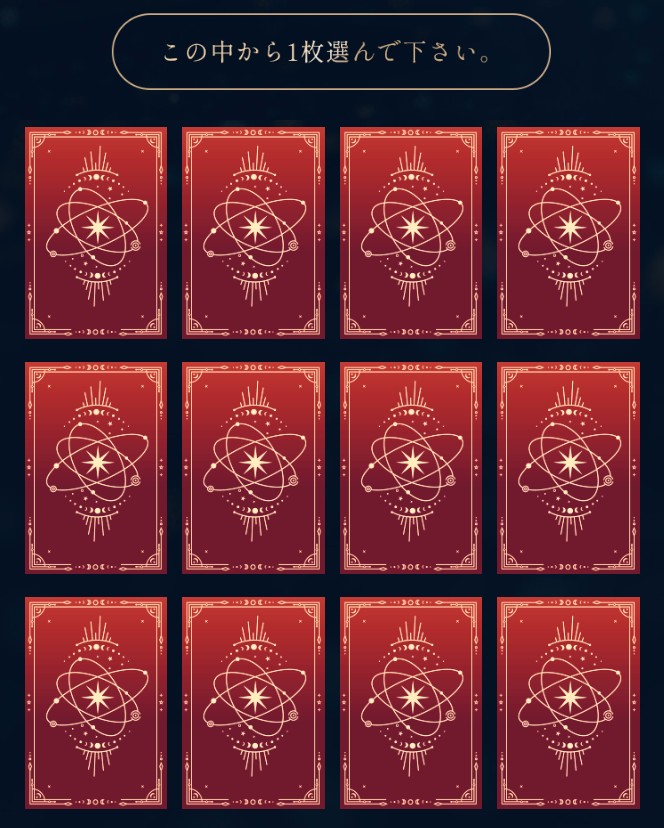Tap the last card in the top row

coord(568,232)
